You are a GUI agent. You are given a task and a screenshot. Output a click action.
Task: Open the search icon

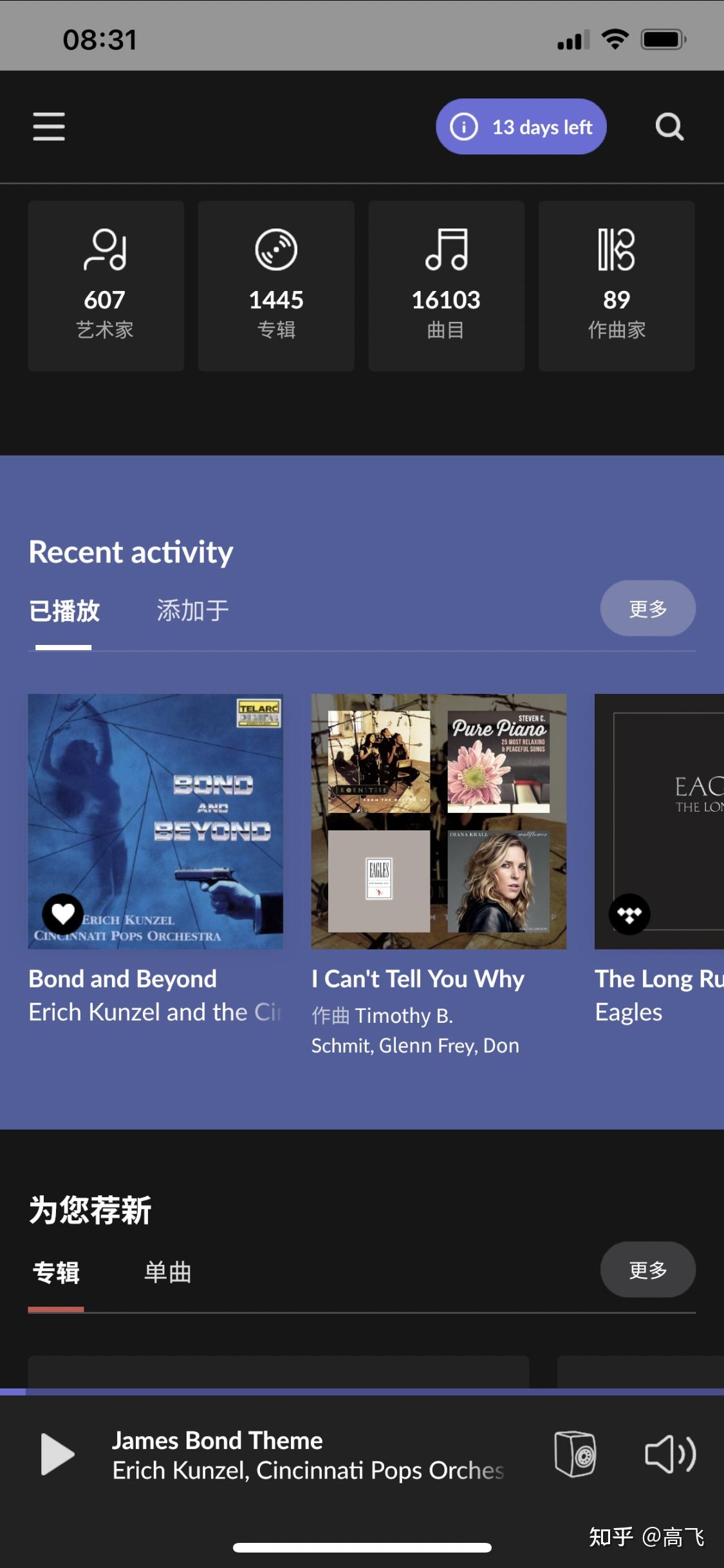click(x=669, y=127)
